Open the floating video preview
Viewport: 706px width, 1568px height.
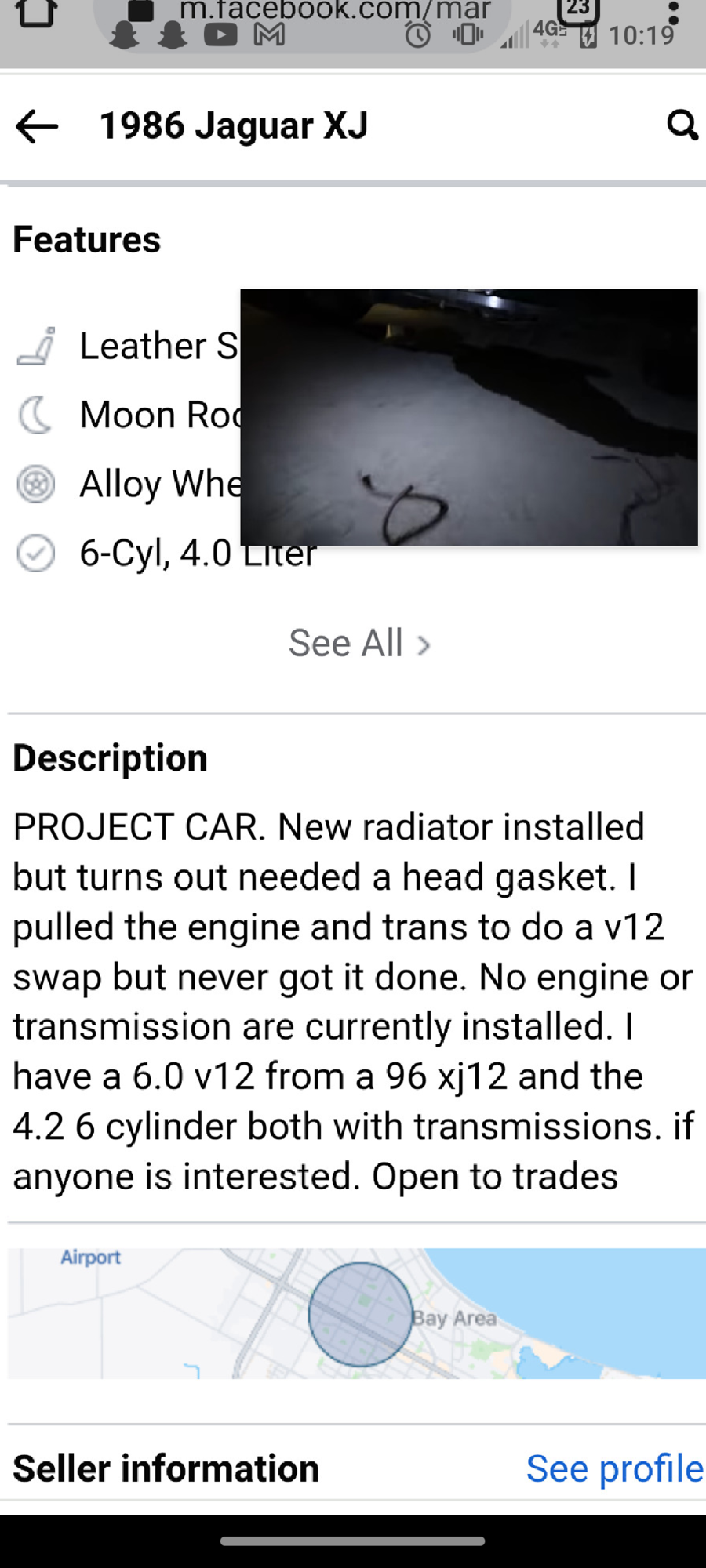pos(468,416)
